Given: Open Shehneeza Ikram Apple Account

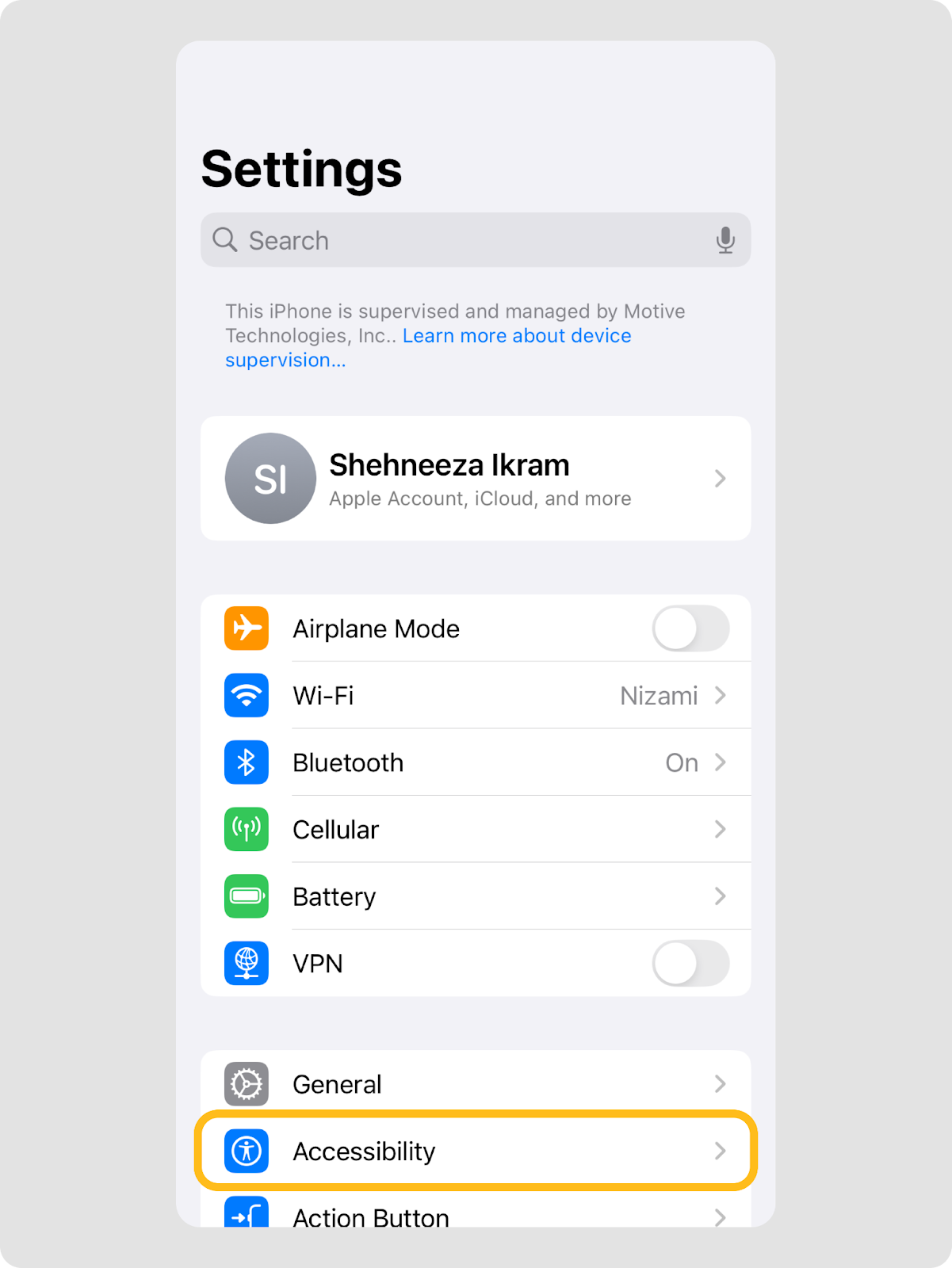Looking at the screenshot, I should [476, 479].
